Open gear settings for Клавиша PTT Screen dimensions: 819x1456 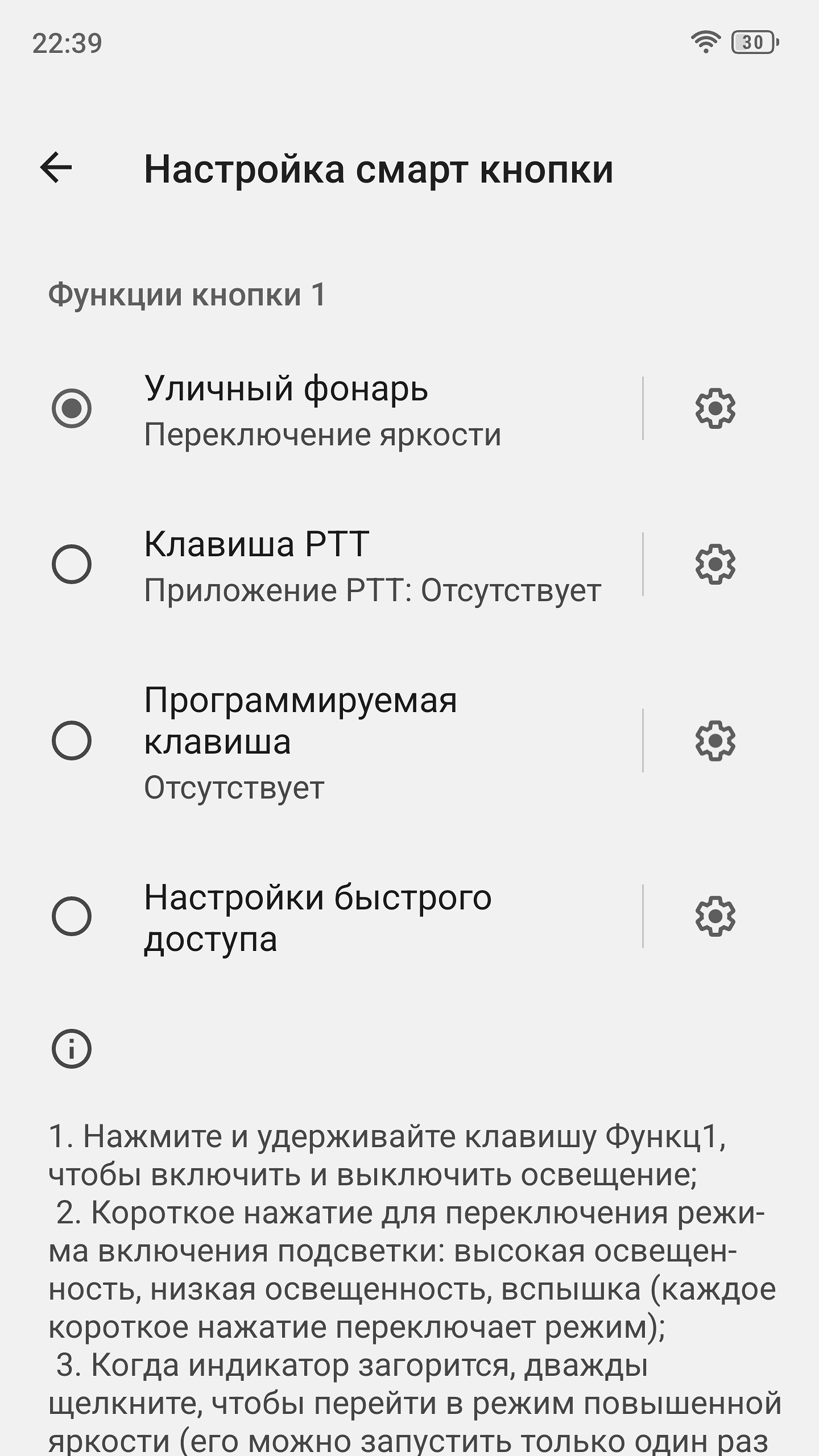coord(715,564)
